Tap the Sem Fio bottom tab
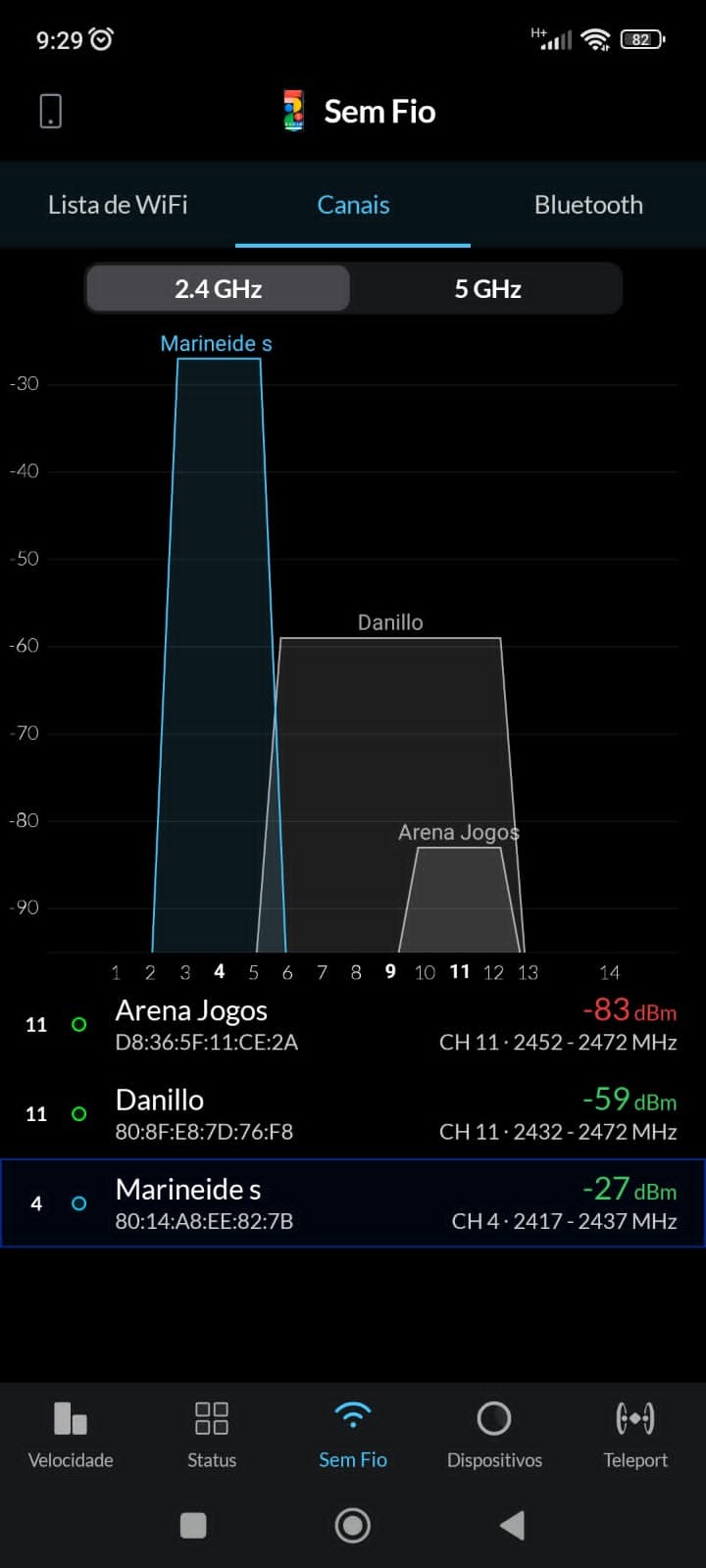Image resolution: width=706 pixels, height=1568 pixels. point(353,1434)
